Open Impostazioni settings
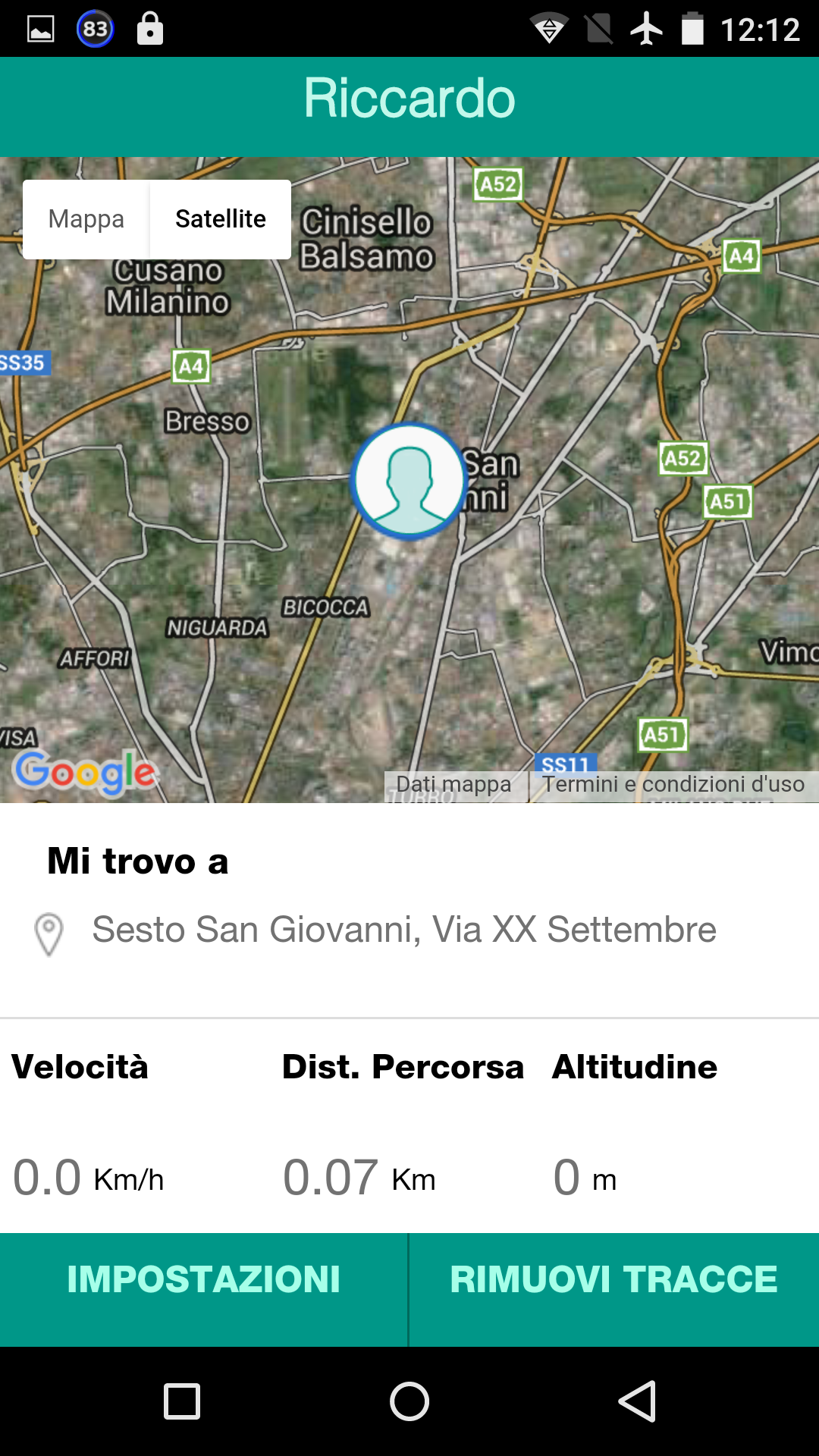819x1456 pixels. coord(203,1280)
